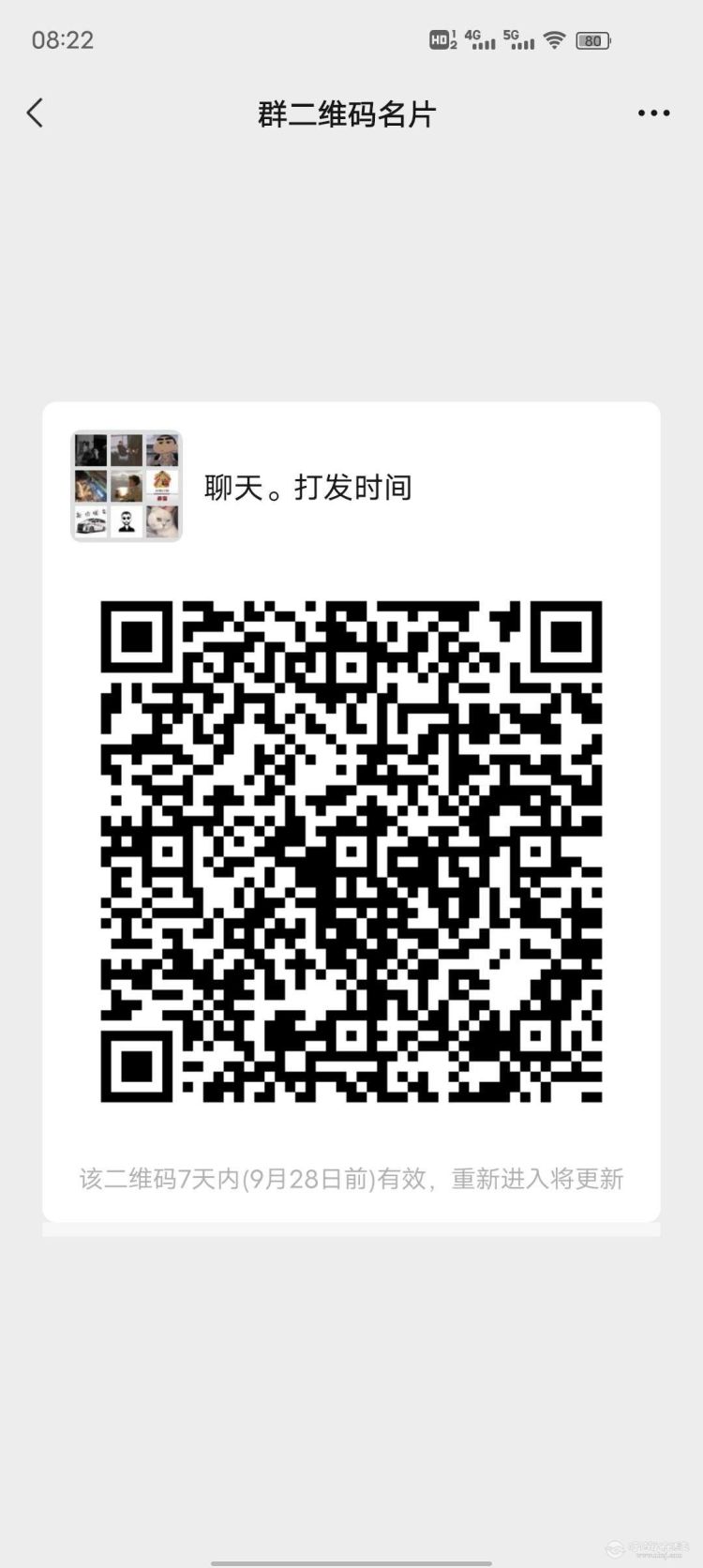Open the three-dot more options menu
This screenshot has width=703, height=1568.
653,113
